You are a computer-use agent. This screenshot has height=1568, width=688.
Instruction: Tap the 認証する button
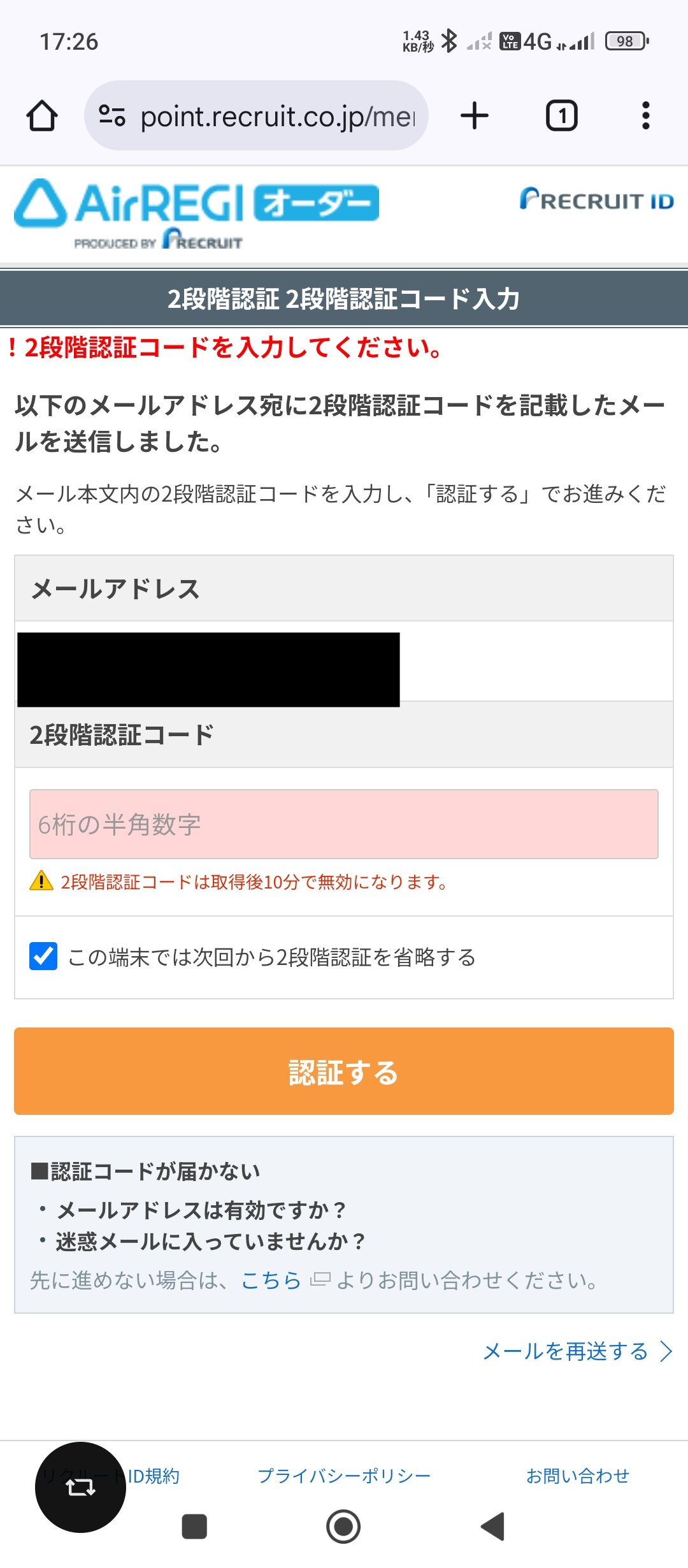[344, 1071]
